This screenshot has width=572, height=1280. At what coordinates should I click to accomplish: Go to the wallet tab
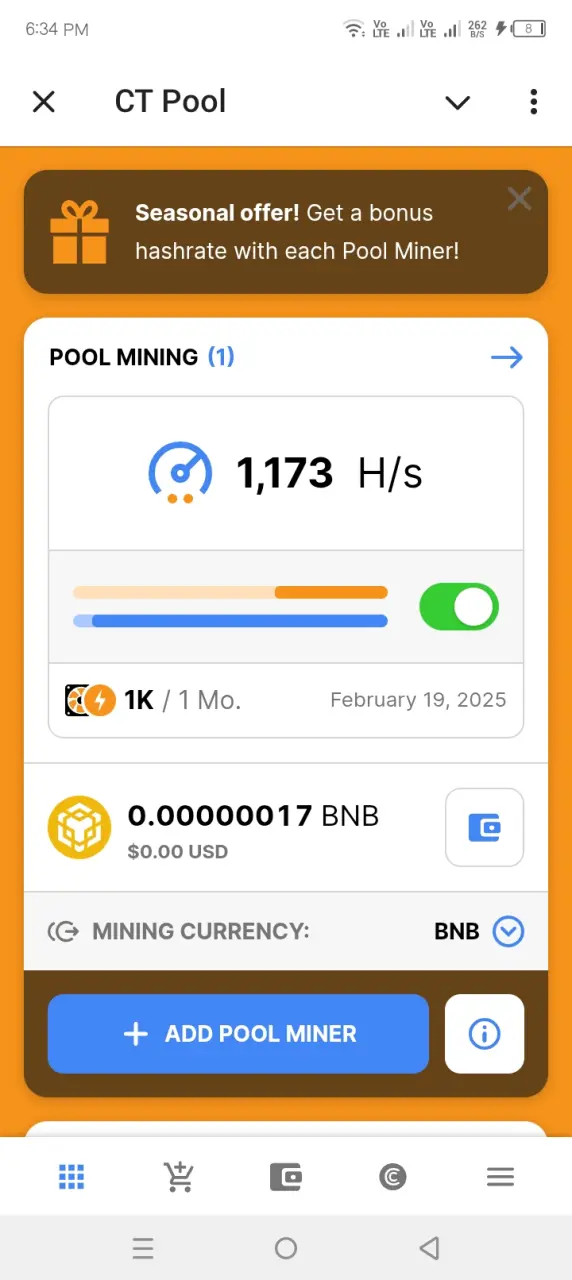point(286,1177)
